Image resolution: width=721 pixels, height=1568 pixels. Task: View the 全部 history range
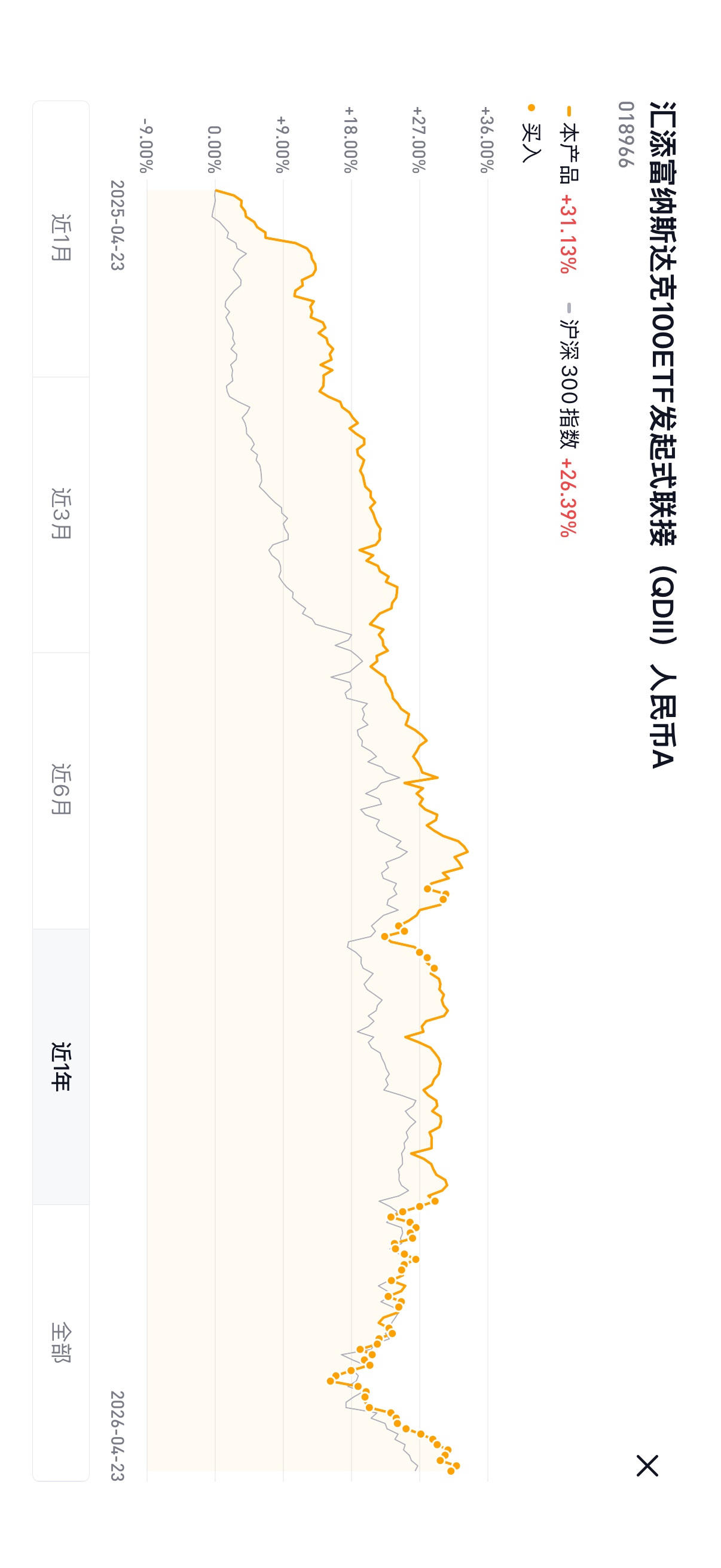tap(61, 1342)
